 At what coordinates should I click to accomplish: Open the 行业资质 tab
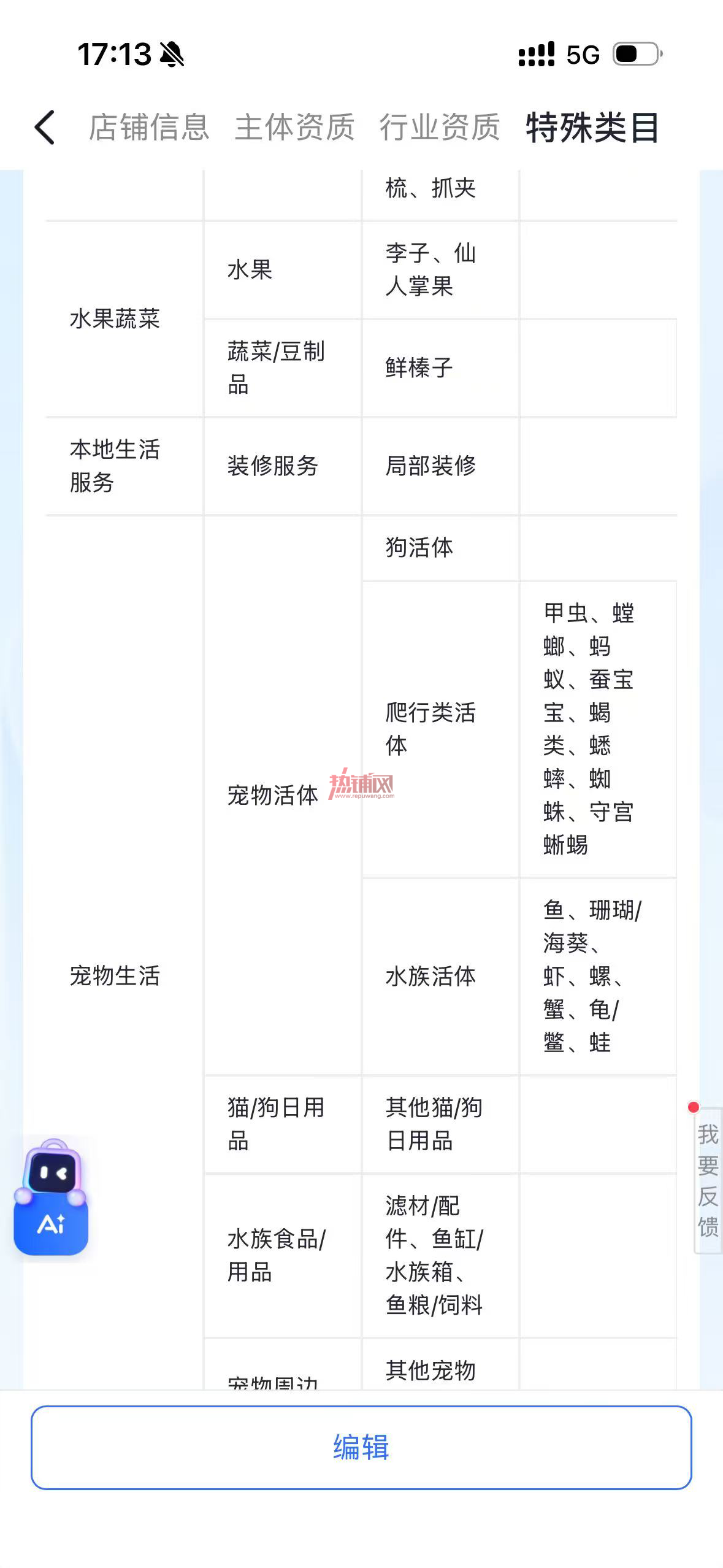pos(440,128)
